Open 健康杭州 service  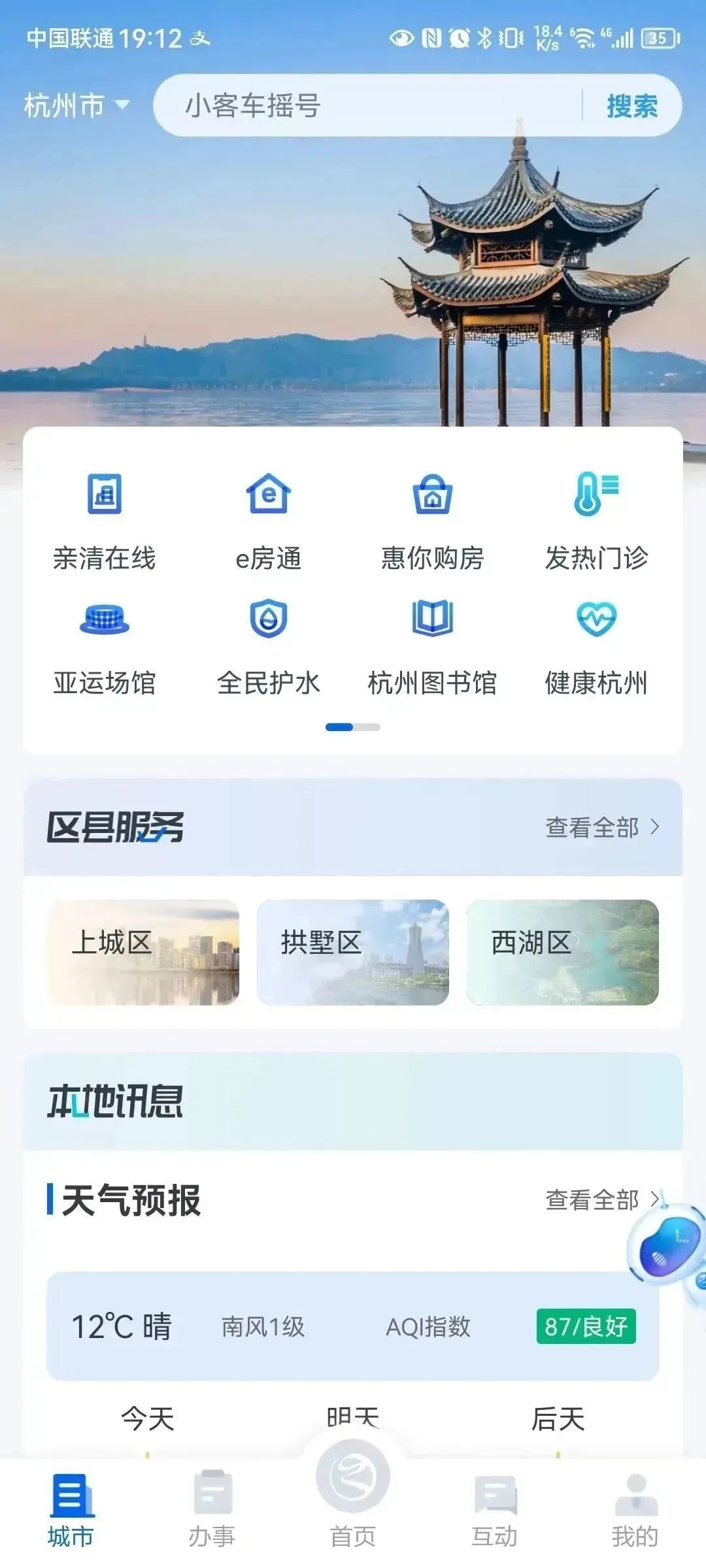point(596,645)
